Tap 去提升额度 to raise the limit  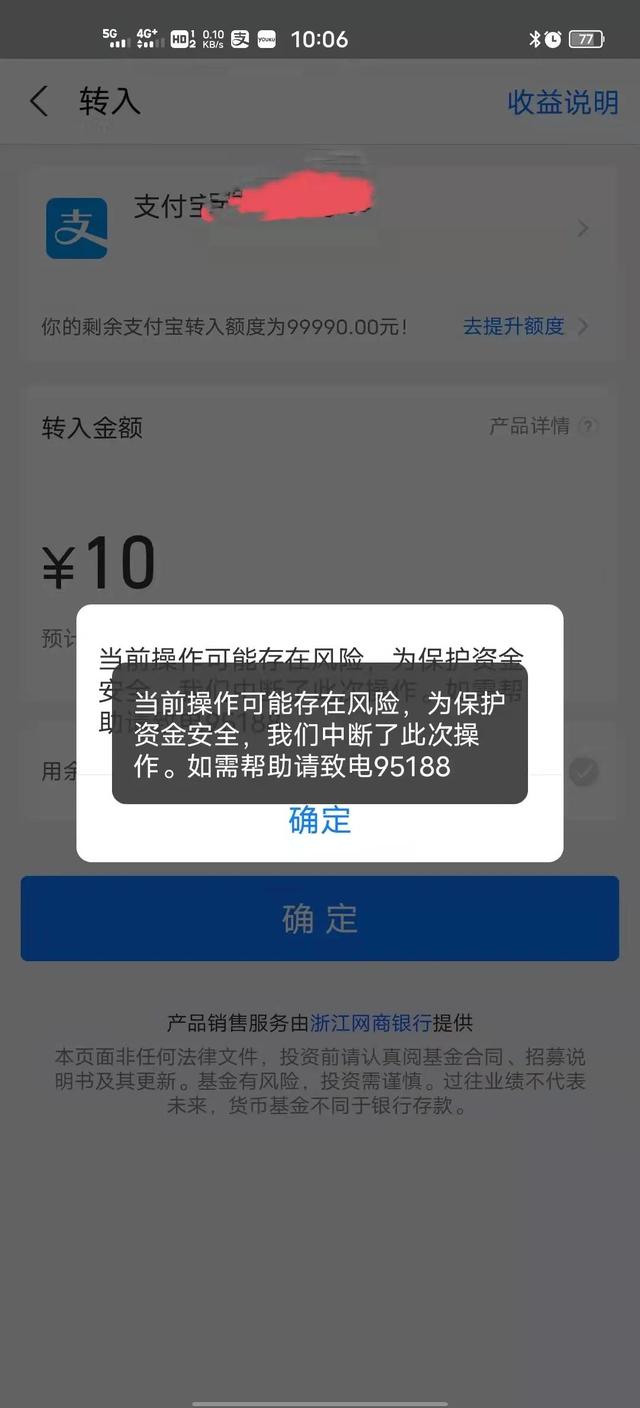click(x=514, y=326)
